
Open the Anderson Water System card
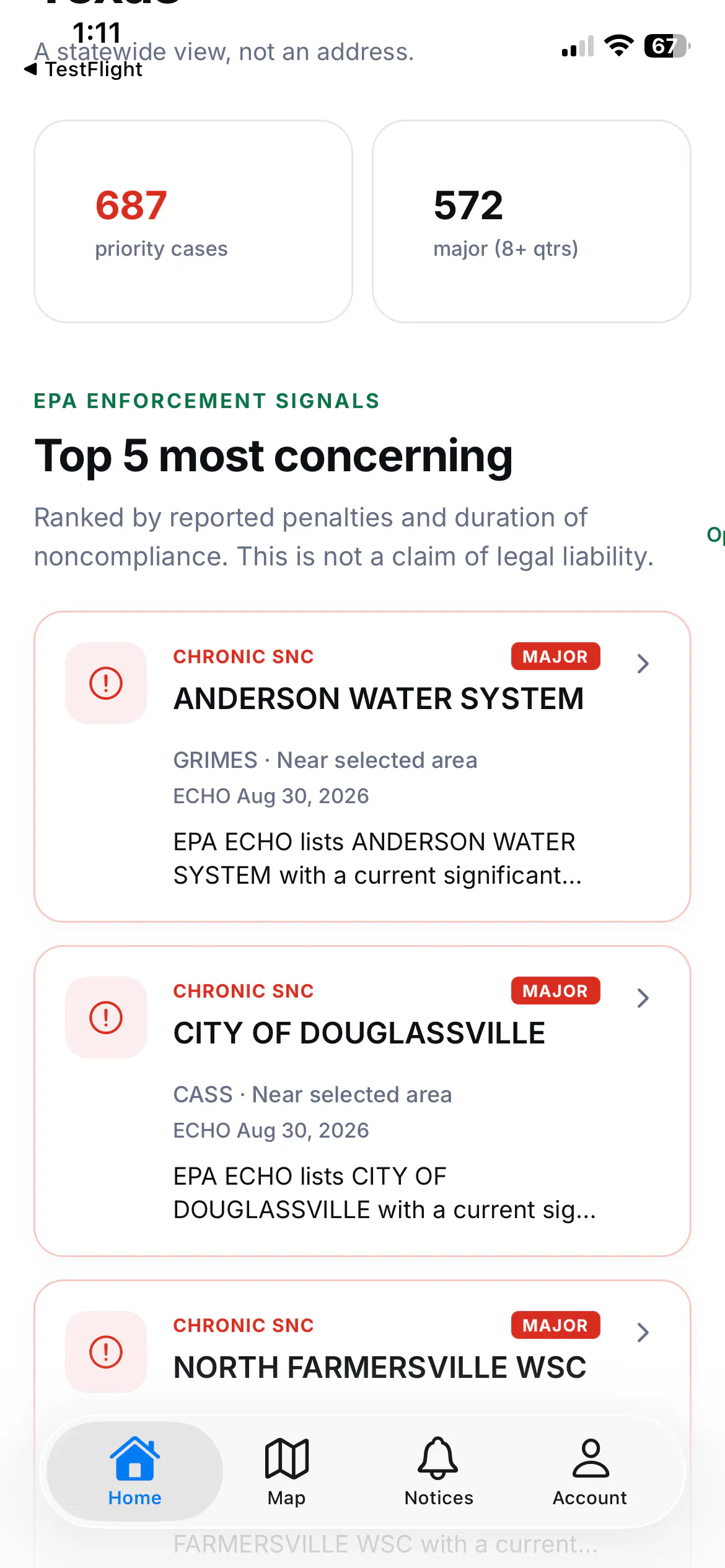click(362, 767)
